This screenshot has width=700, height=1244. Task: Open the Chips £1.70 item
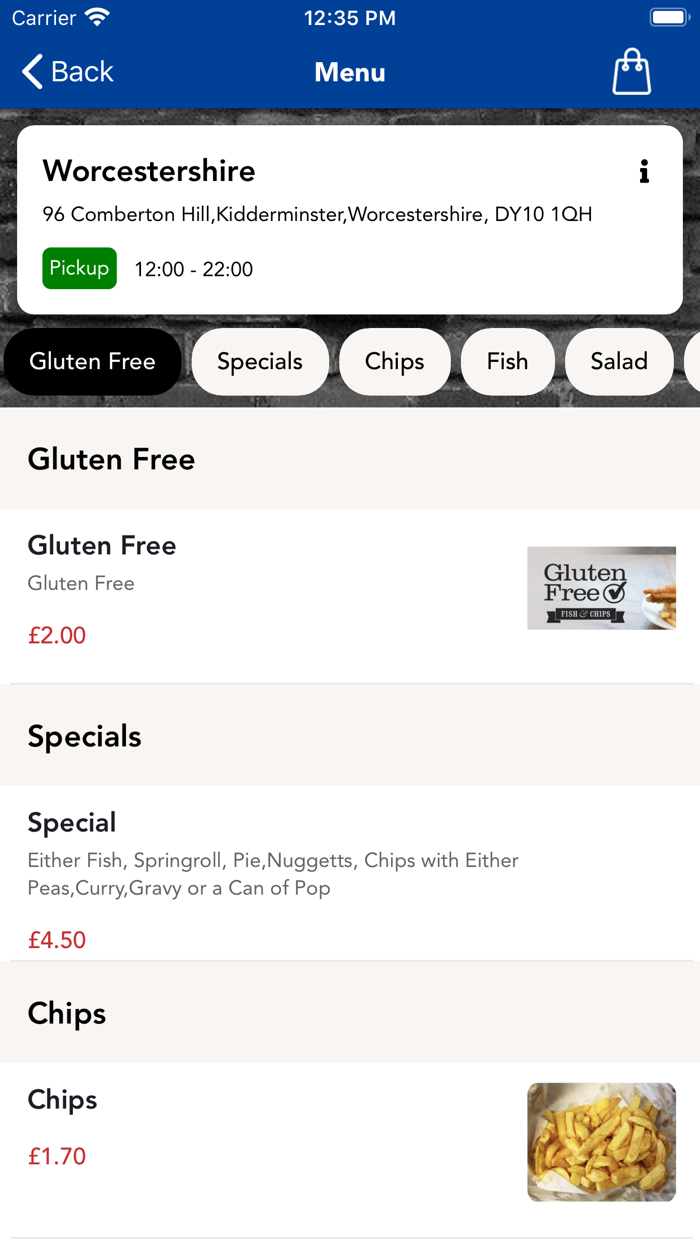[x=350, y=1140]
